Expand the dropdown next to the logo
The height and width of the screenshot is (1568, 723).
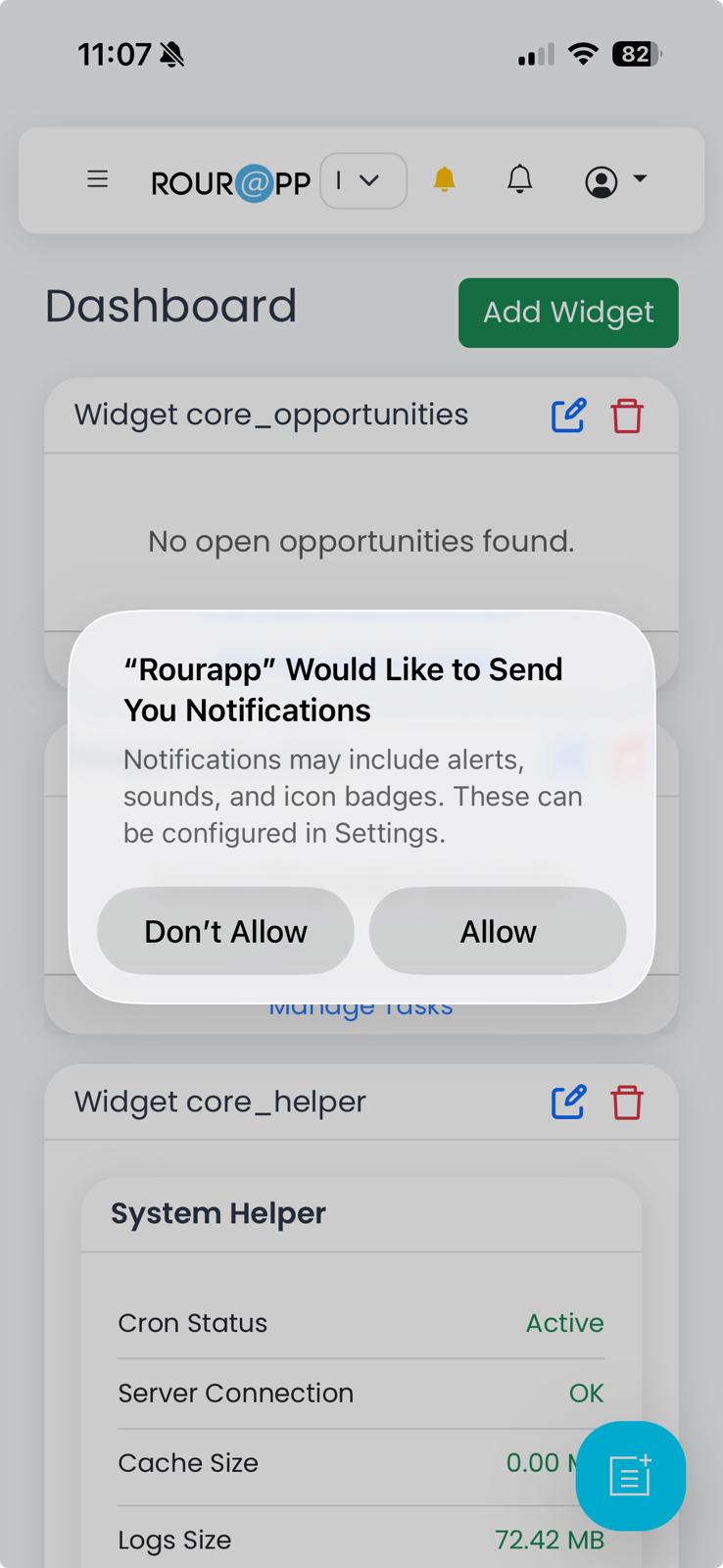(x=363, y=180)
